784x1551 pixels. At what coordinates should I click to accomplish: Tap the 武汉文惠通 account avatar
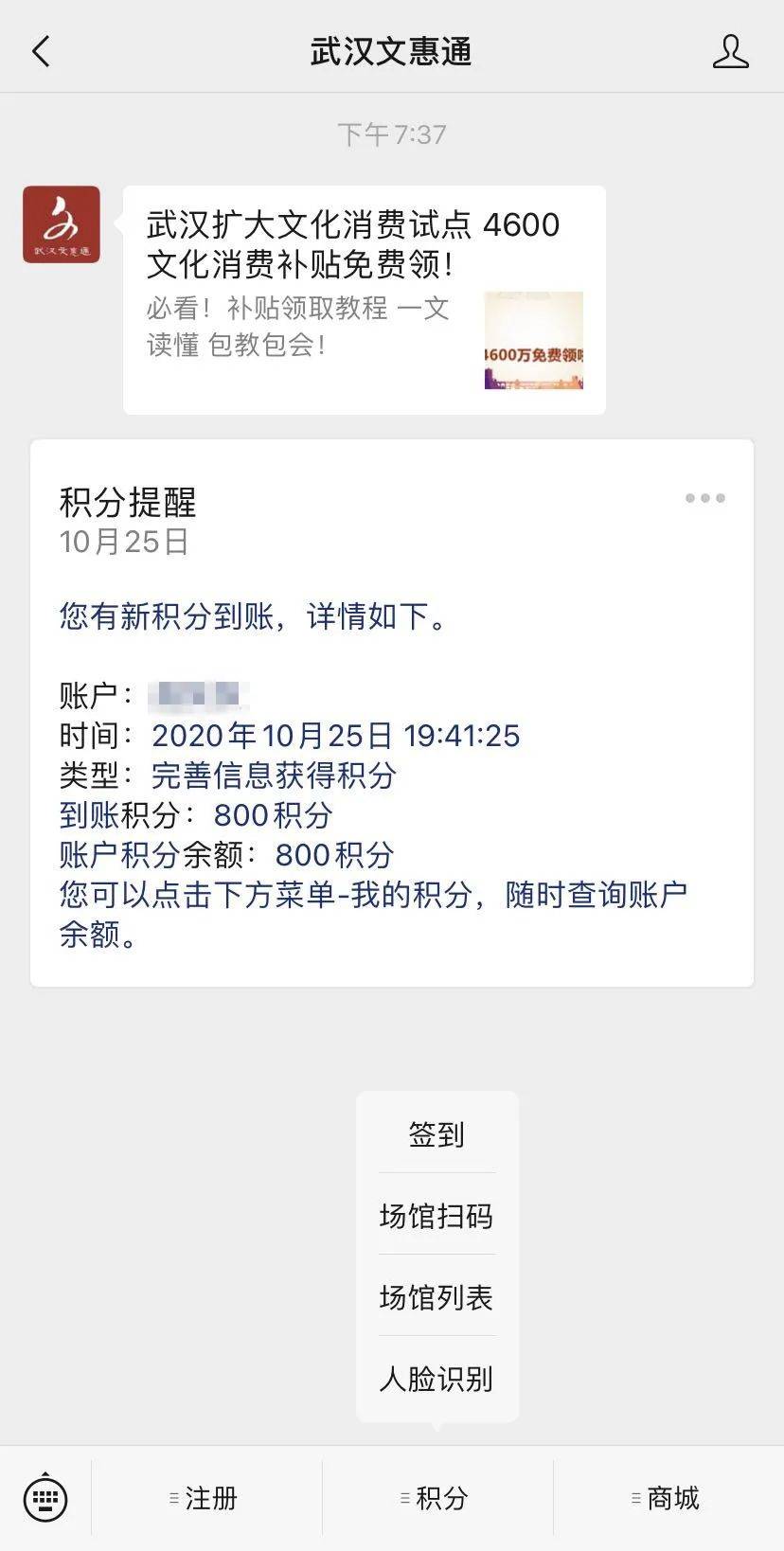[x=62, y=225]
